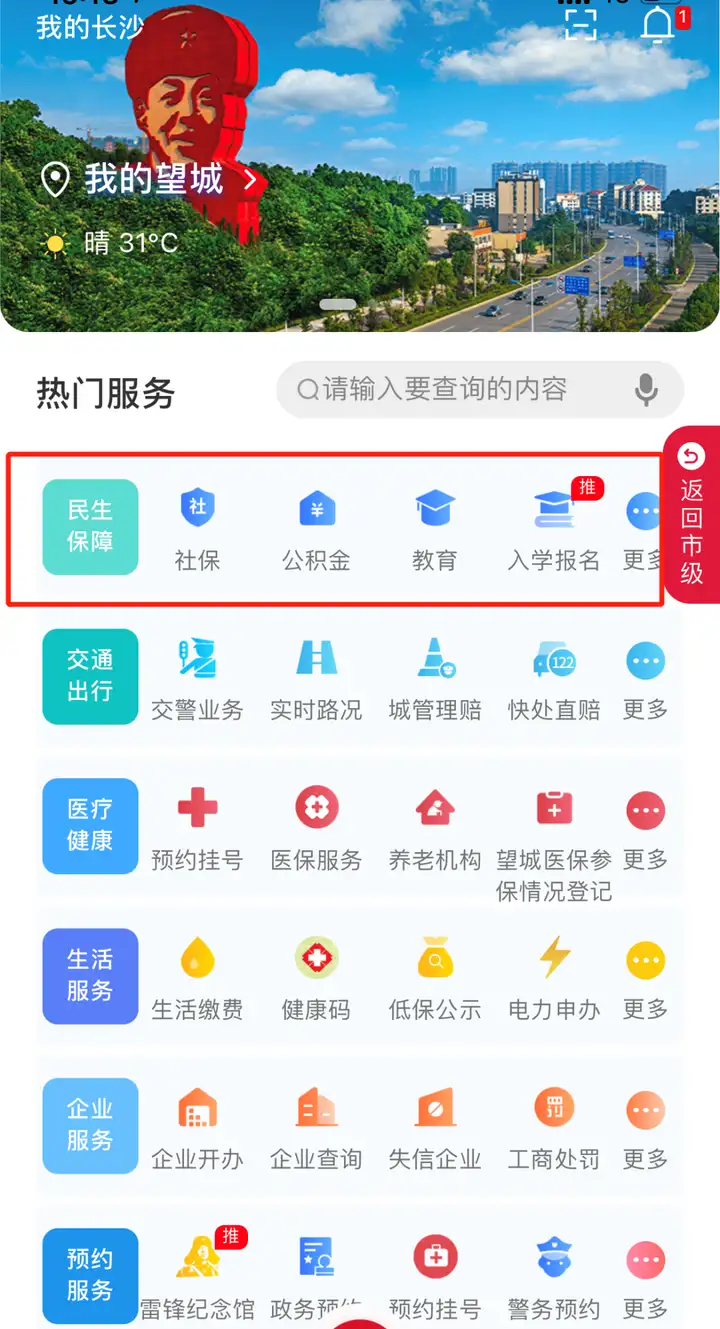Open 企业开办 service
This screenshot has width=720, height=1329.
click(x=197, y=1129)
